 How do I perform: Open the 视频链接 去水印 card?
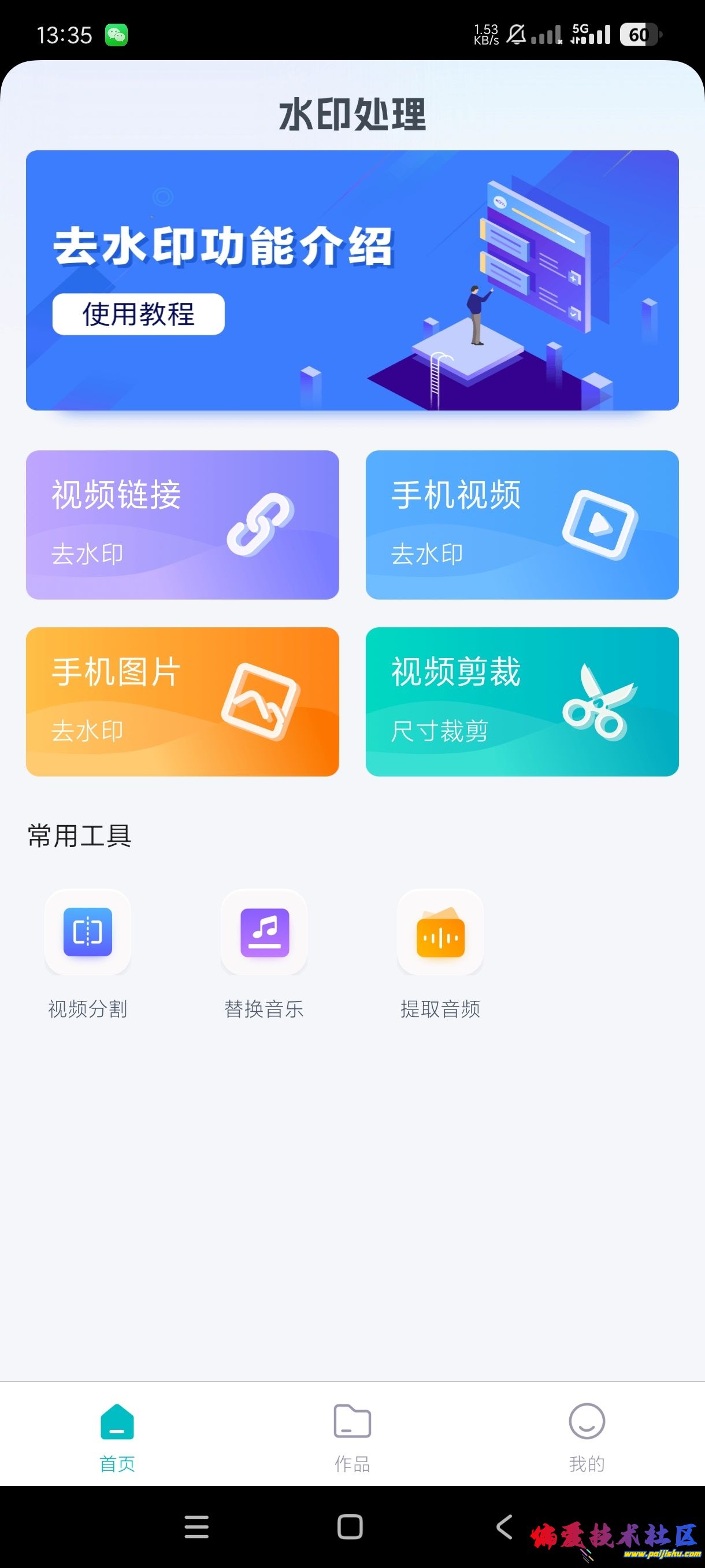coord(182,525)
